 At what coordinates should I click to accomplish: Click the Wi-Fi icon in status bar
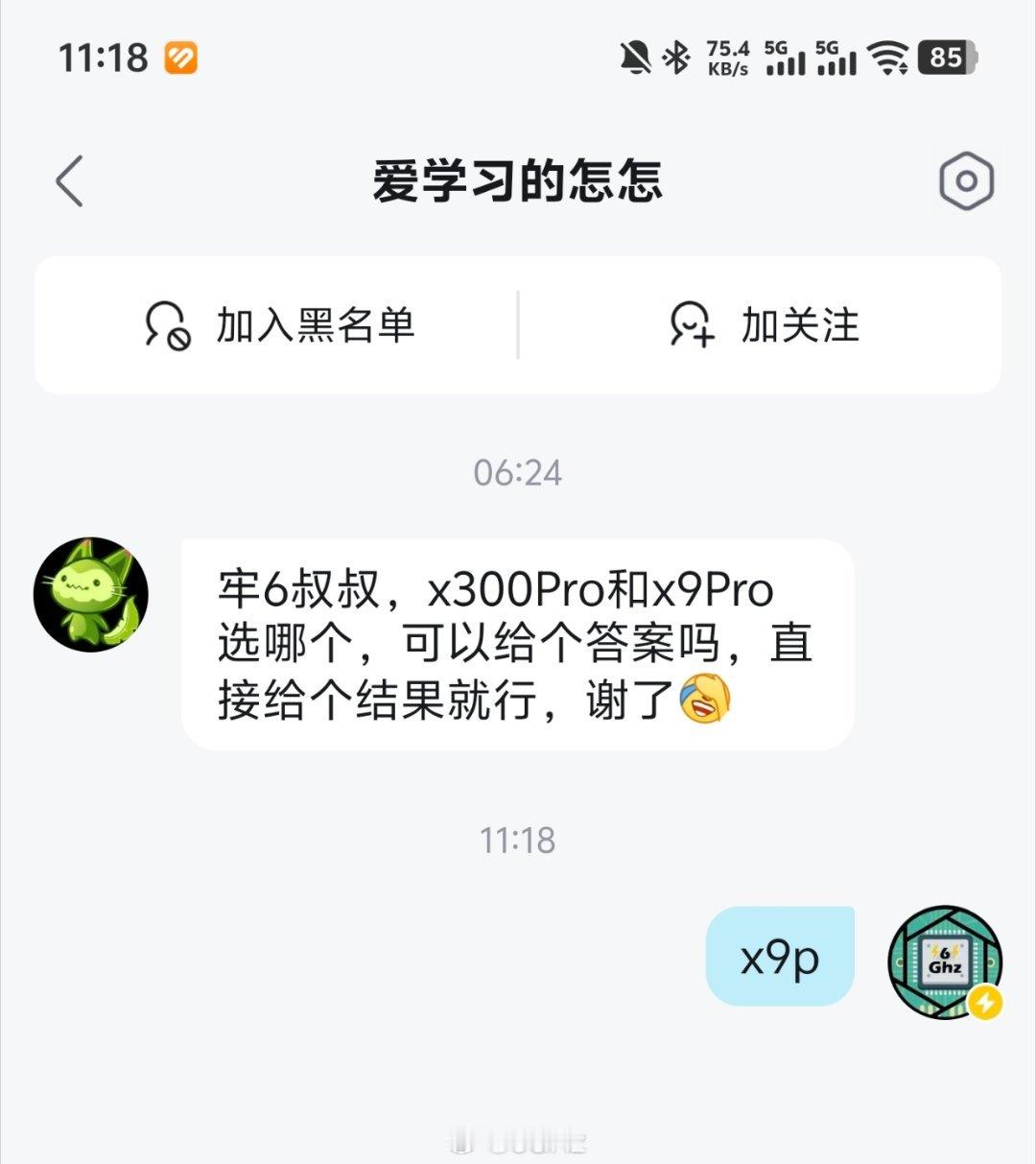pyautogui.click(x=889, y=58)
